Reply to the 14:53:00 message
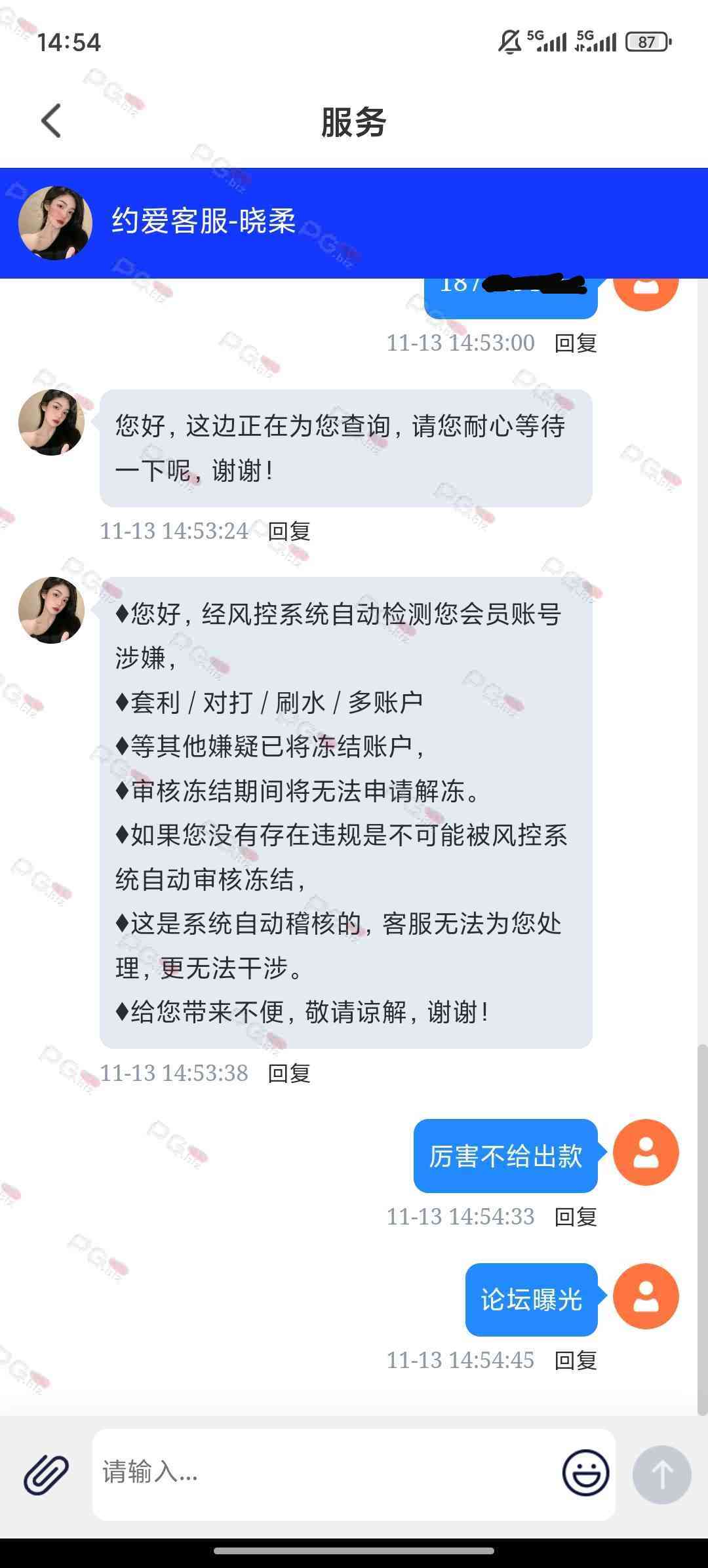Image resolution: width=708 pixels, height=1568 pixels. coord(576,343)
